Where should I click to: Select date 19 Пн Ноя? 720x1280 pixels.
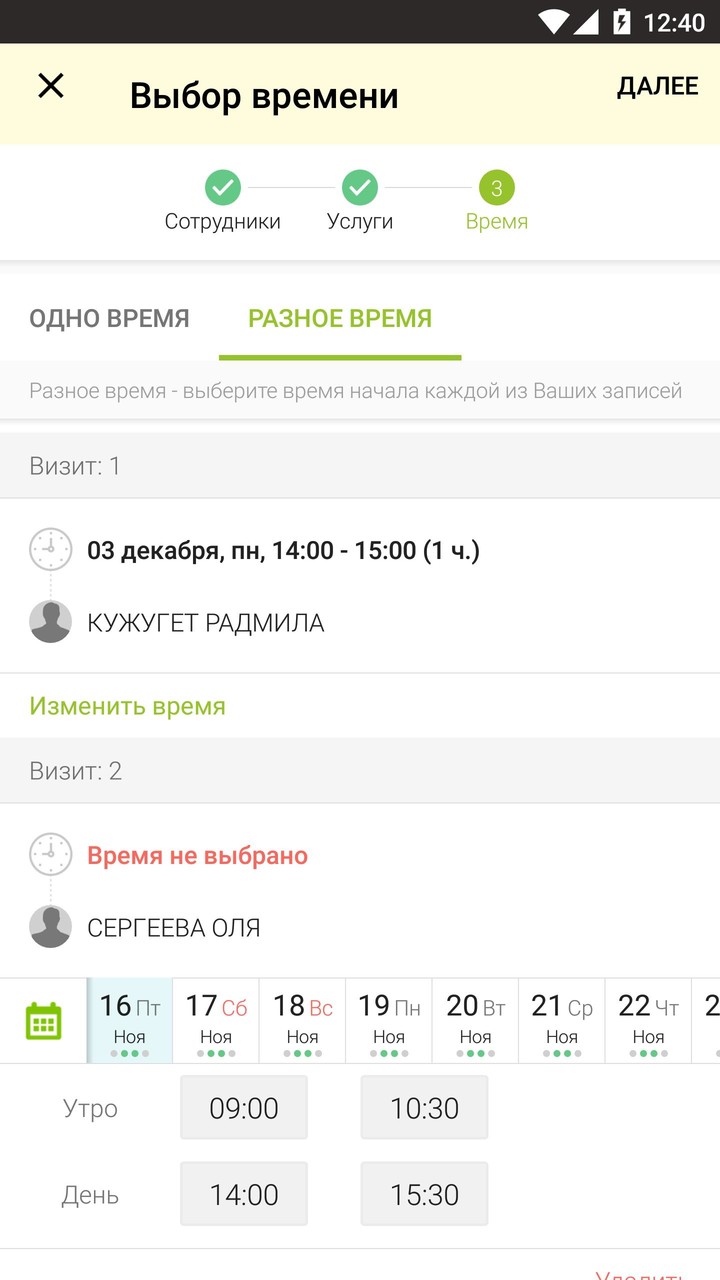tap(389, 1020)
